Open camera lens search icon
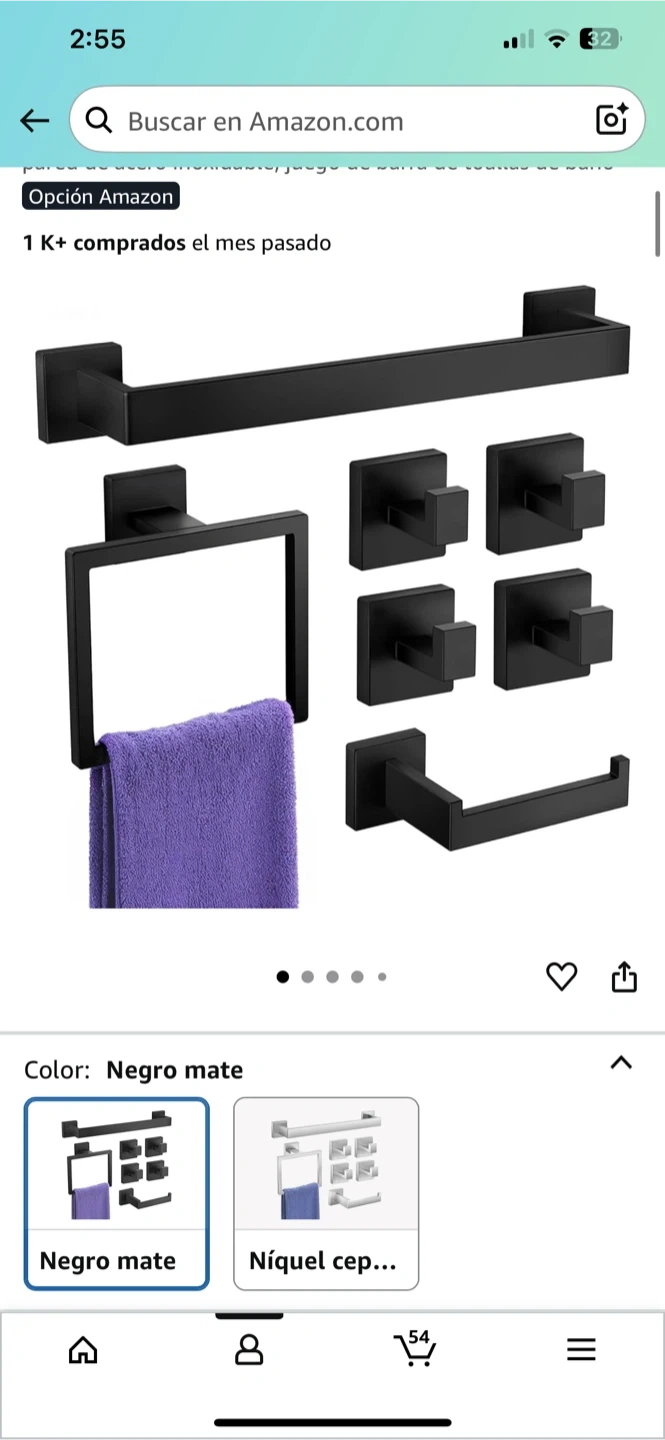 click(x=611, y=120)
